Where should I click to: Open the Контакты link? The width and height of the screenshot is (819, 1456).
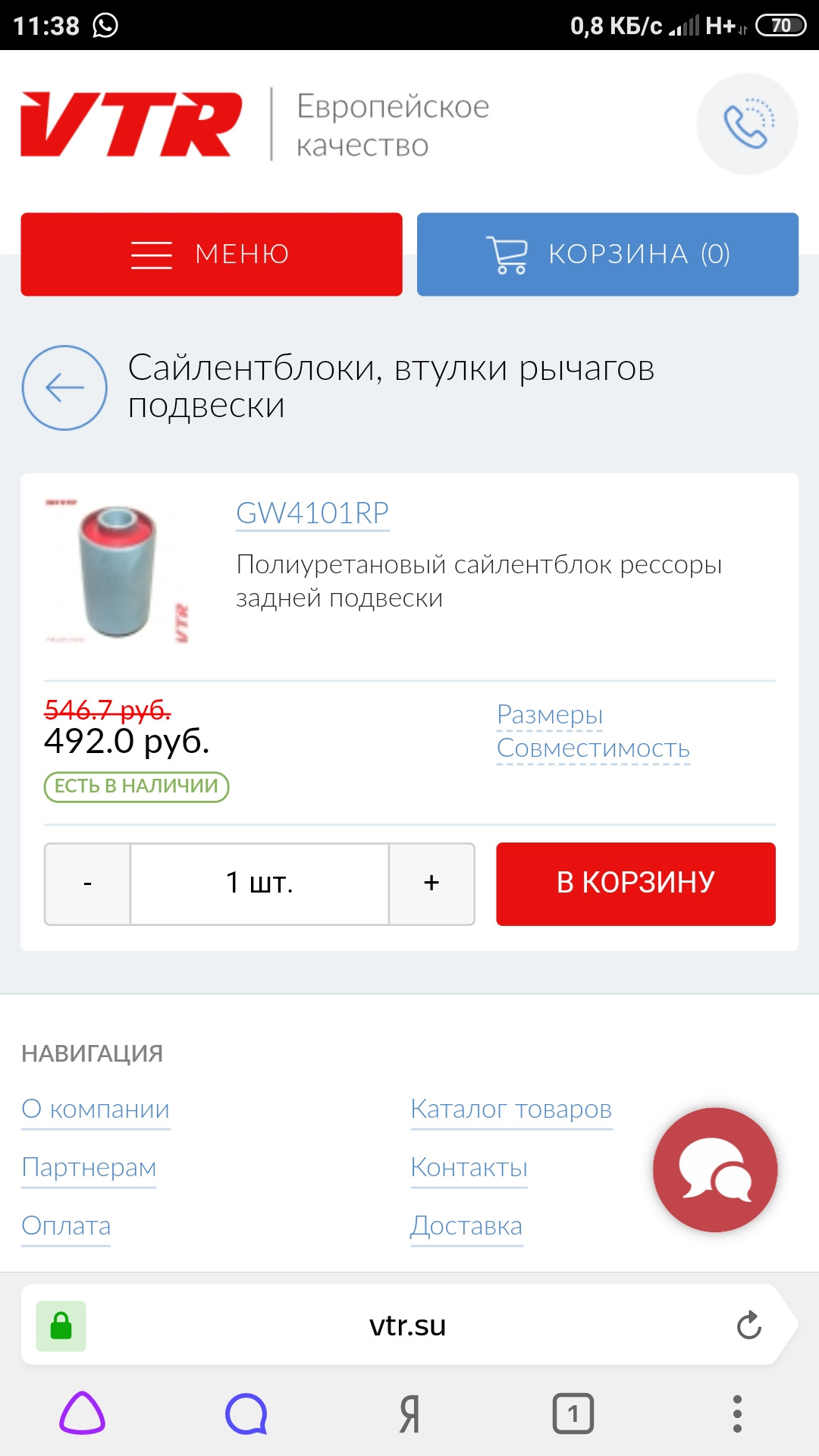(469, 1168)
